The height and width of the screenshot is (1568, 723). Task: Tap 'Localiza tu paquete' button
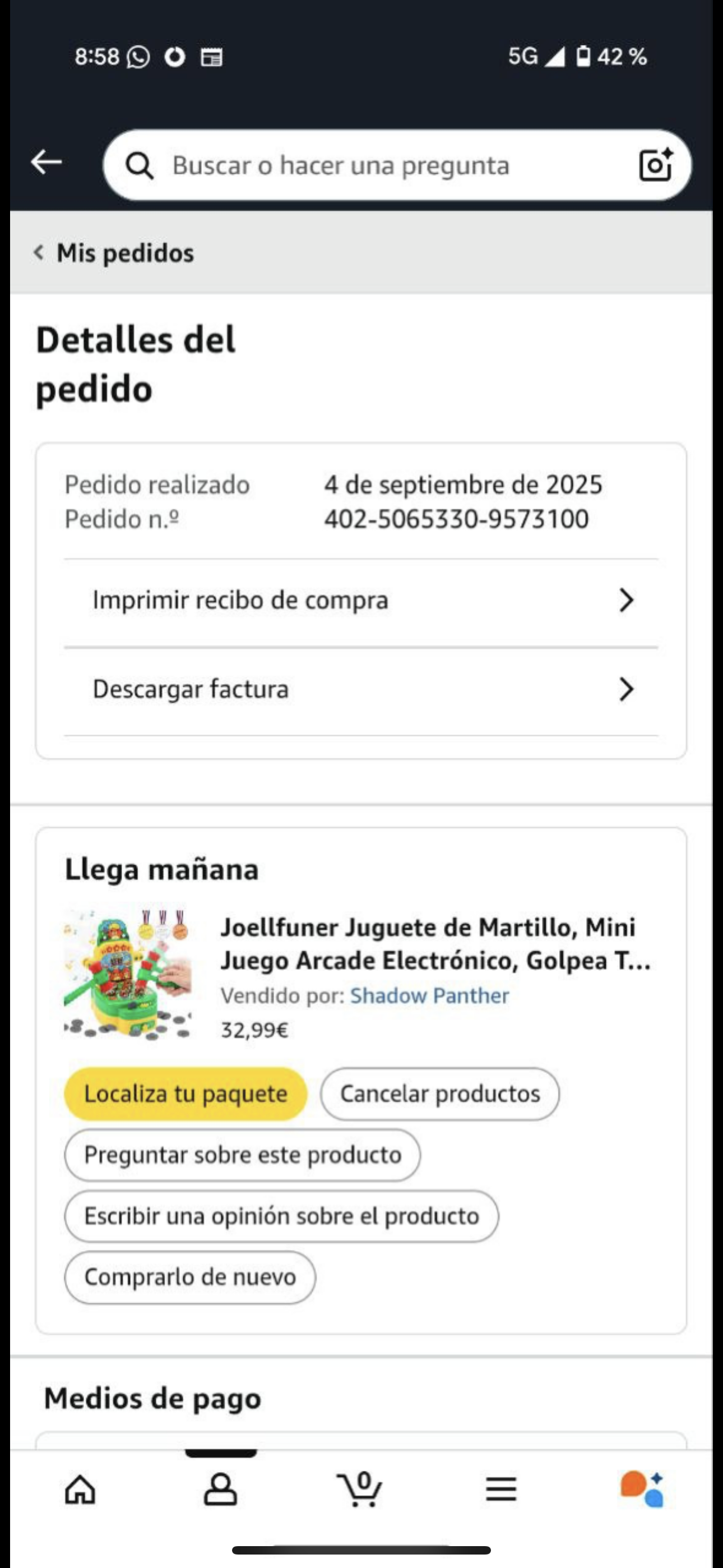(186, 1094)
